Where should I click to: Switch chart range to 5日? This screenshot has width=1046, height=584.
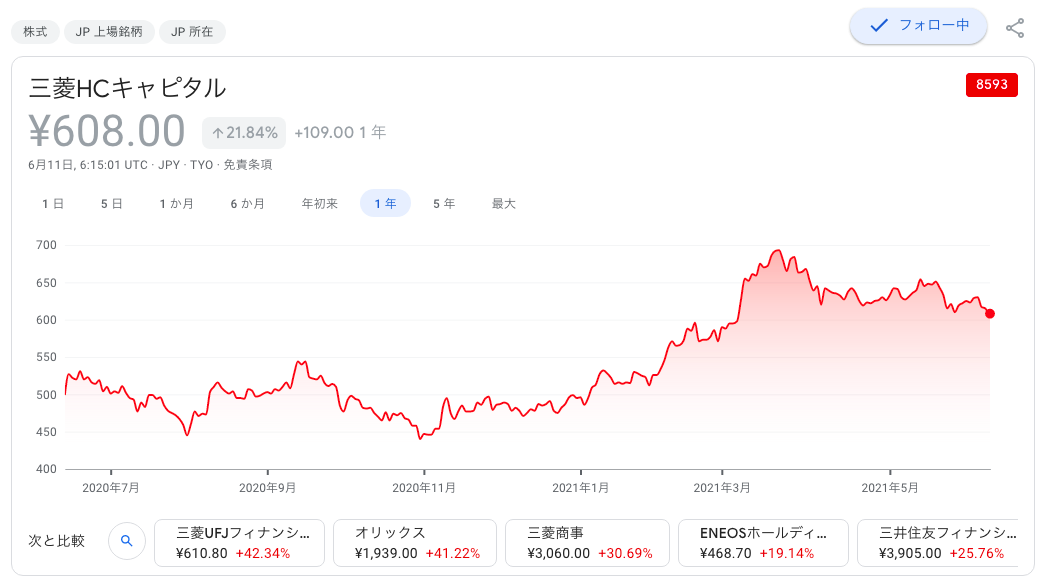(111, 204)
